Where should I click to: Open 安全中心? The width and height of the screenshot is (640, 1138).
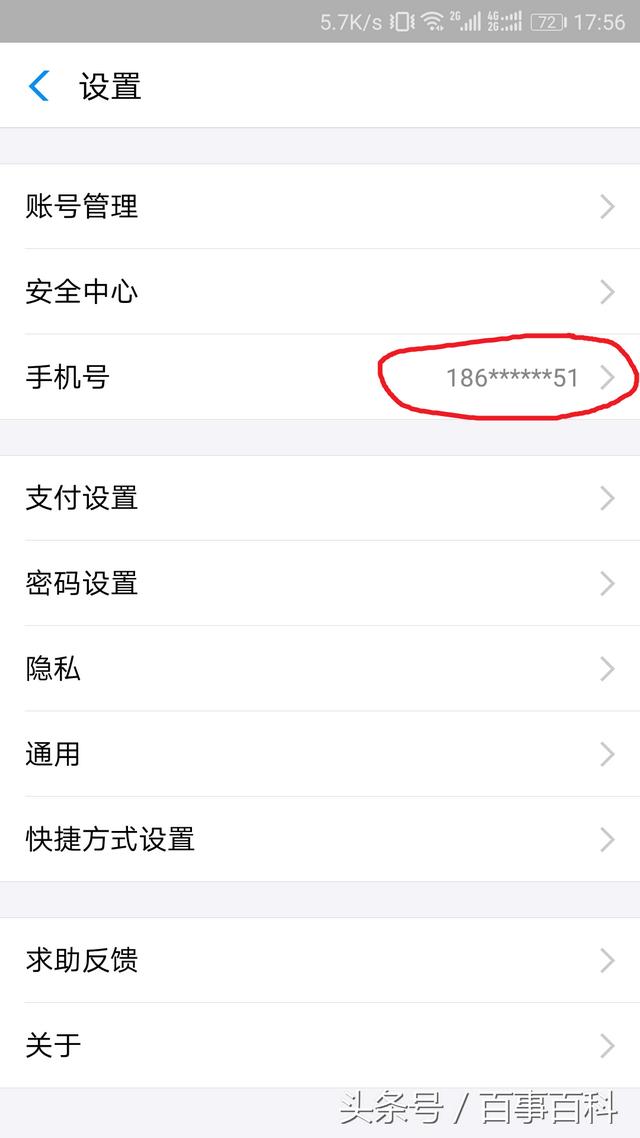320,292
